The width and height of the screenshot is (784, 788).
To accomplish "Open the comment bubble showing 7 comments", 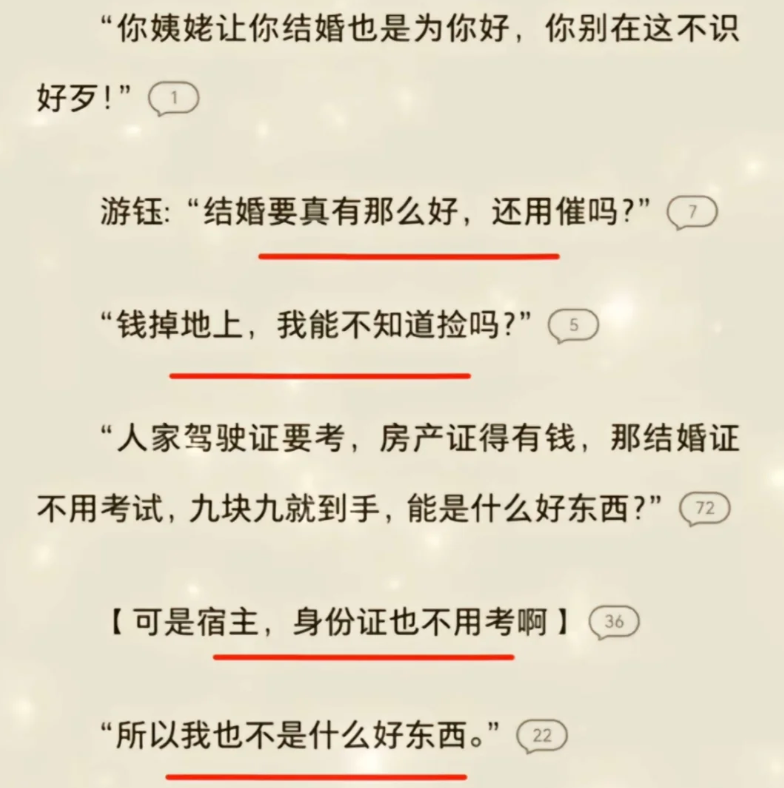I will click(x=691, y=212).
